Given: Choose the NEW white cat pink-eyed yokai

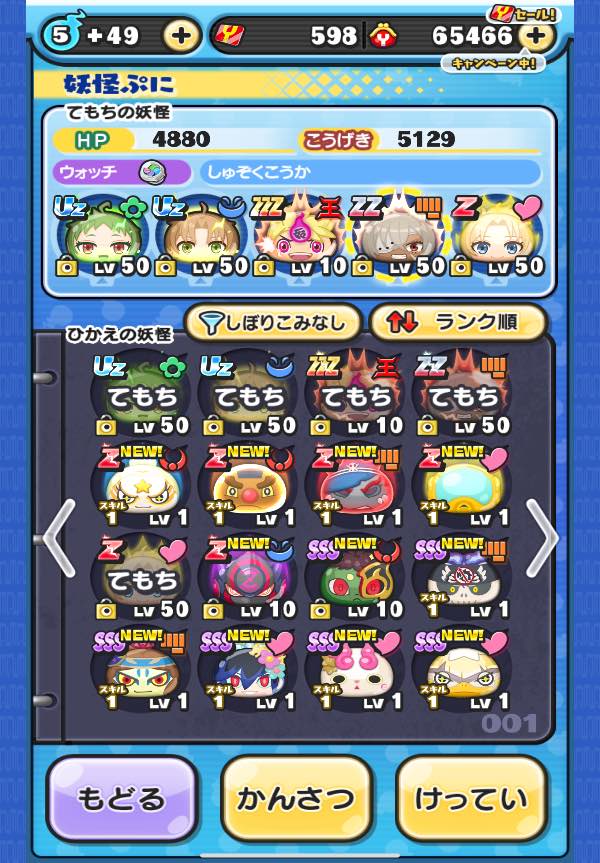Looking at the screenshot, I should 354,669.
